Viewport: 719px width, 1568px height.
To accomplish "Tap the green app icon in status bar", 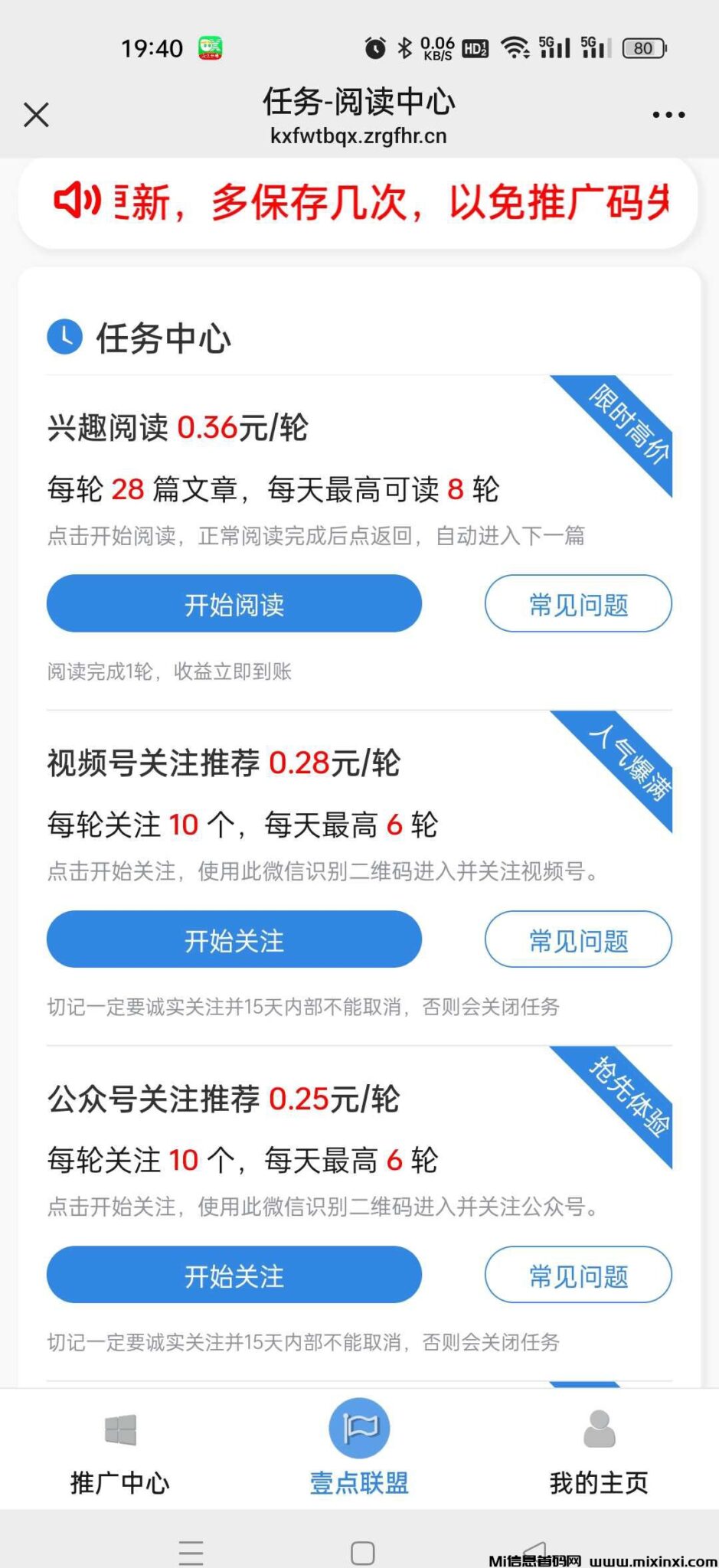I will click(x=212, y=47).
